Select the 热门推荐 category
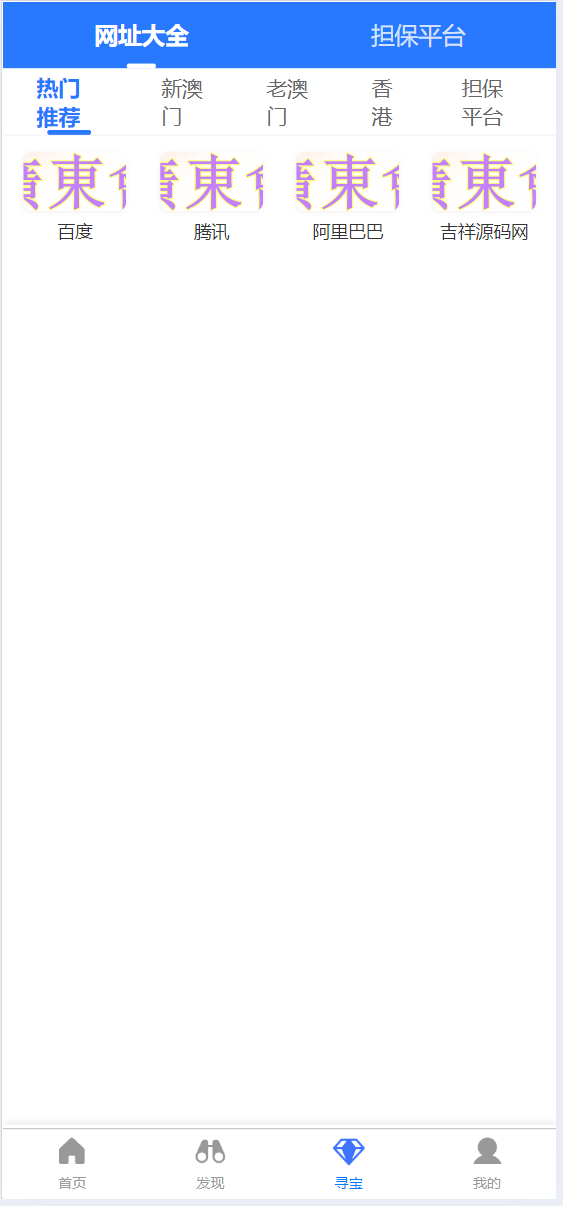The width and height of the screenshot is (563, 1206). pyautogui.click(x=59, y=103)
